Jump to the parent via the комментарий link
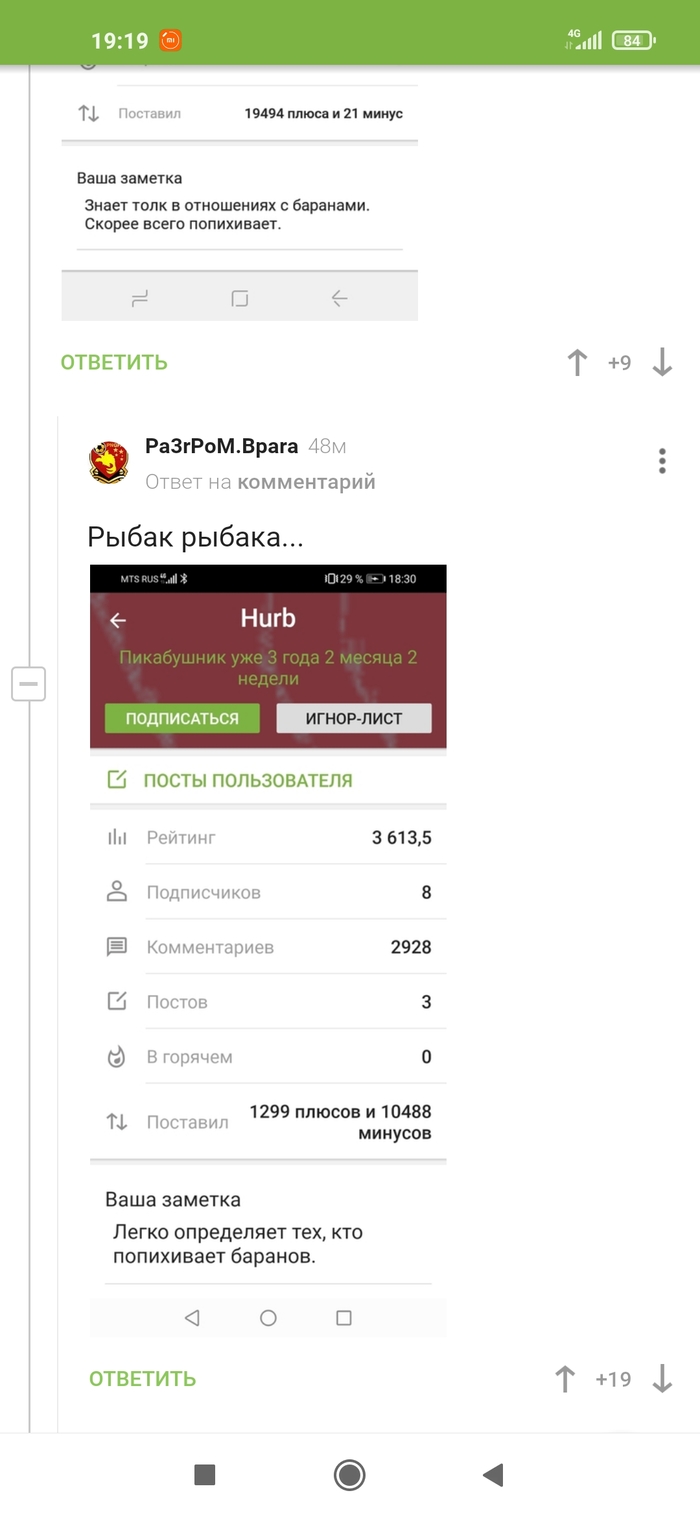Screen dimensions: 700x1517 tap(306, 482)
